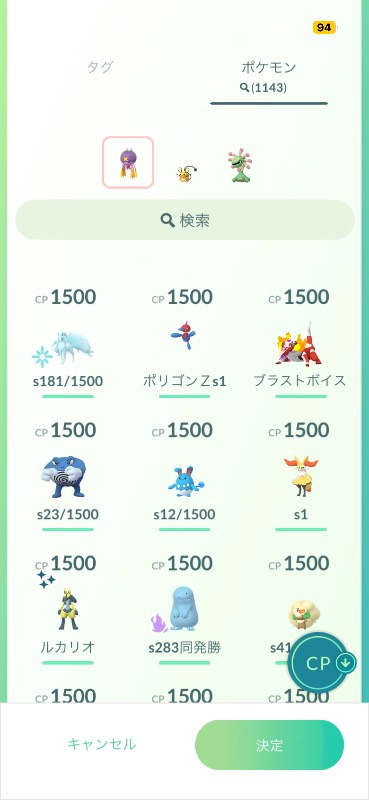Select s283同発勝 from the grid
This screenshot has height=800, width=369.
point(184,608)
